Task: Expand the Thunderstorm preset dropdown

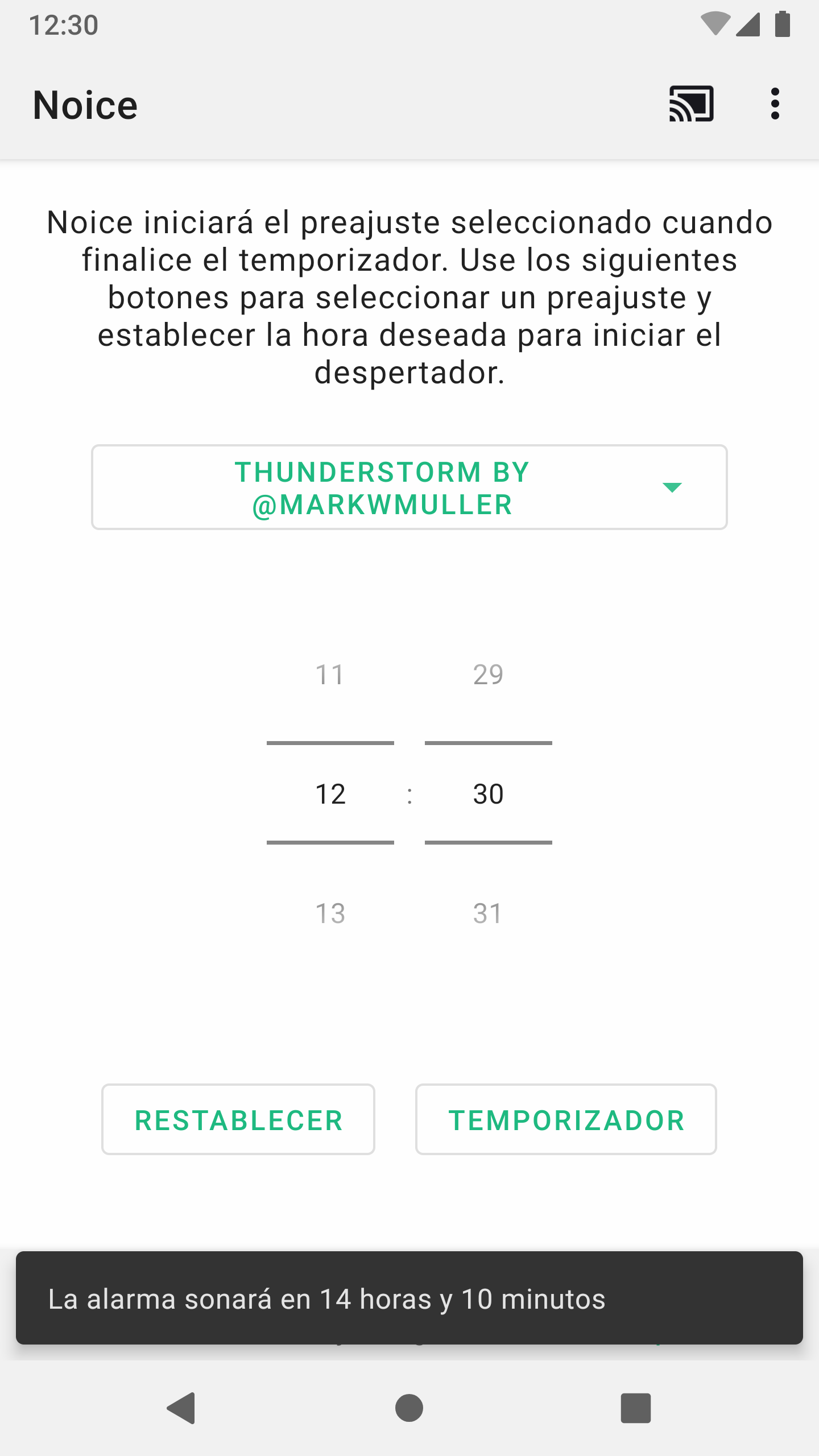Action: tap(409, 487)
